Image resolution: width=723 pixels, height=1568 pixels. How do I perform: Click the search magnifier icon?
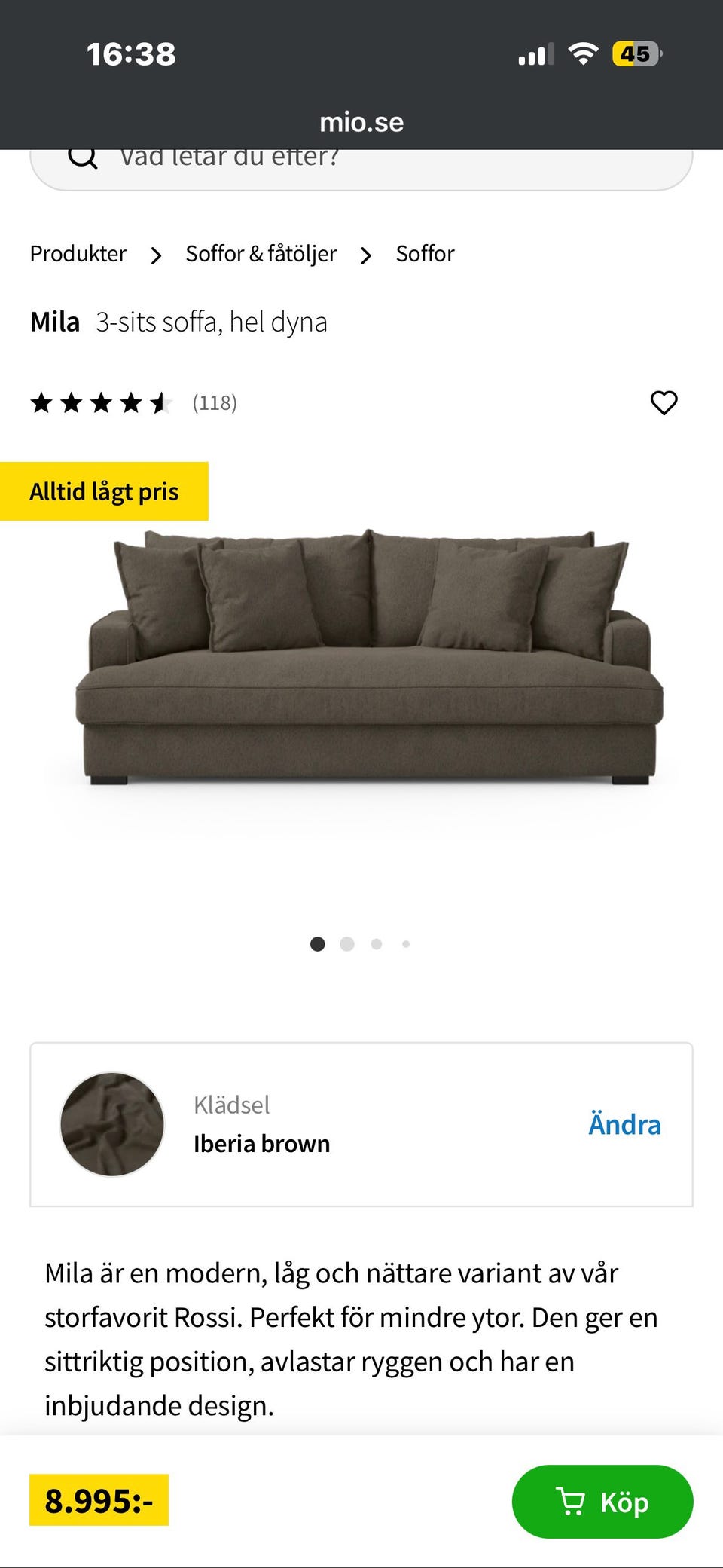tap(83, 157)
